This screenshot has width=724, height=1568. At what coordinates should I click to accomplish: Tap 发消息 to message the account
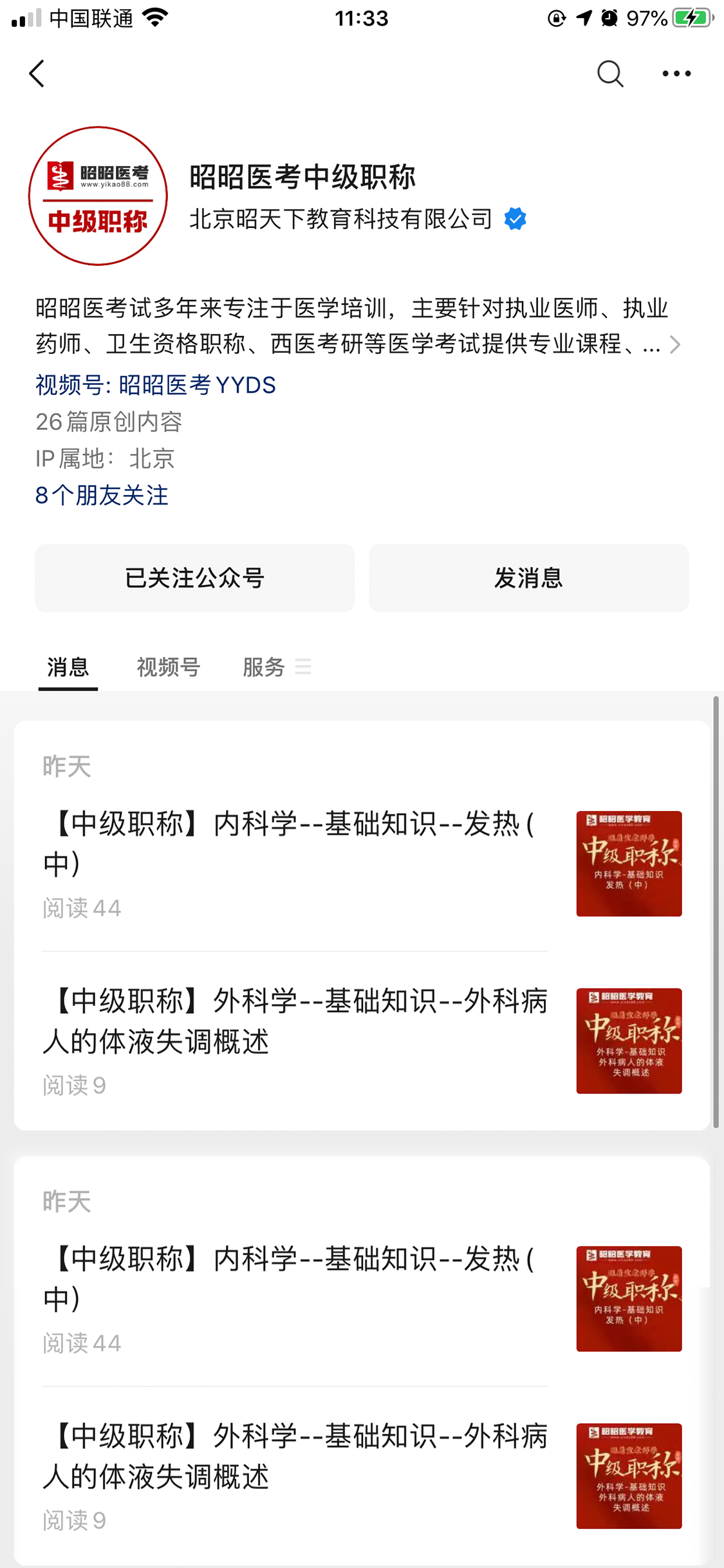point(528,577)
